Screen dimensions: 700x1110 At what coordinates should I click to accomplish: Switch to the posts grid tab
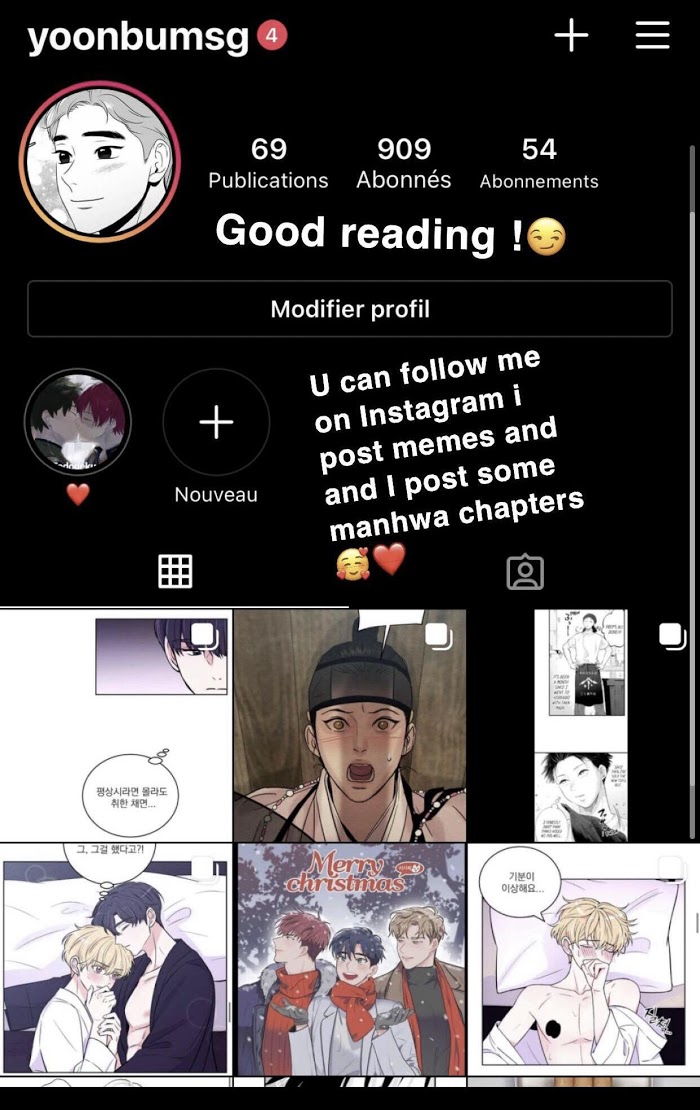175,571
